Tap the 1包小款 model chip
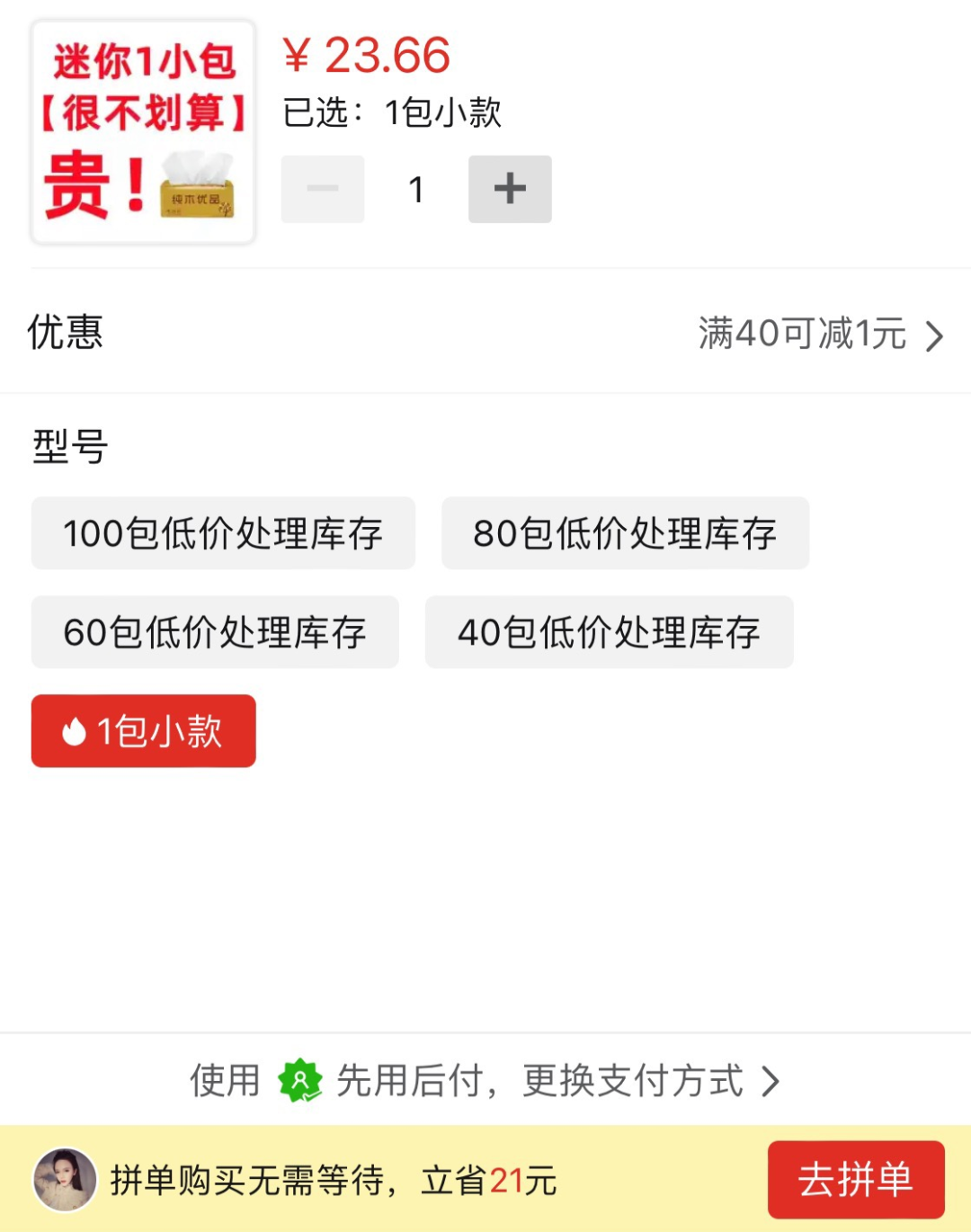The width and height of the screenshot is (971, 1232). point(144,731)
